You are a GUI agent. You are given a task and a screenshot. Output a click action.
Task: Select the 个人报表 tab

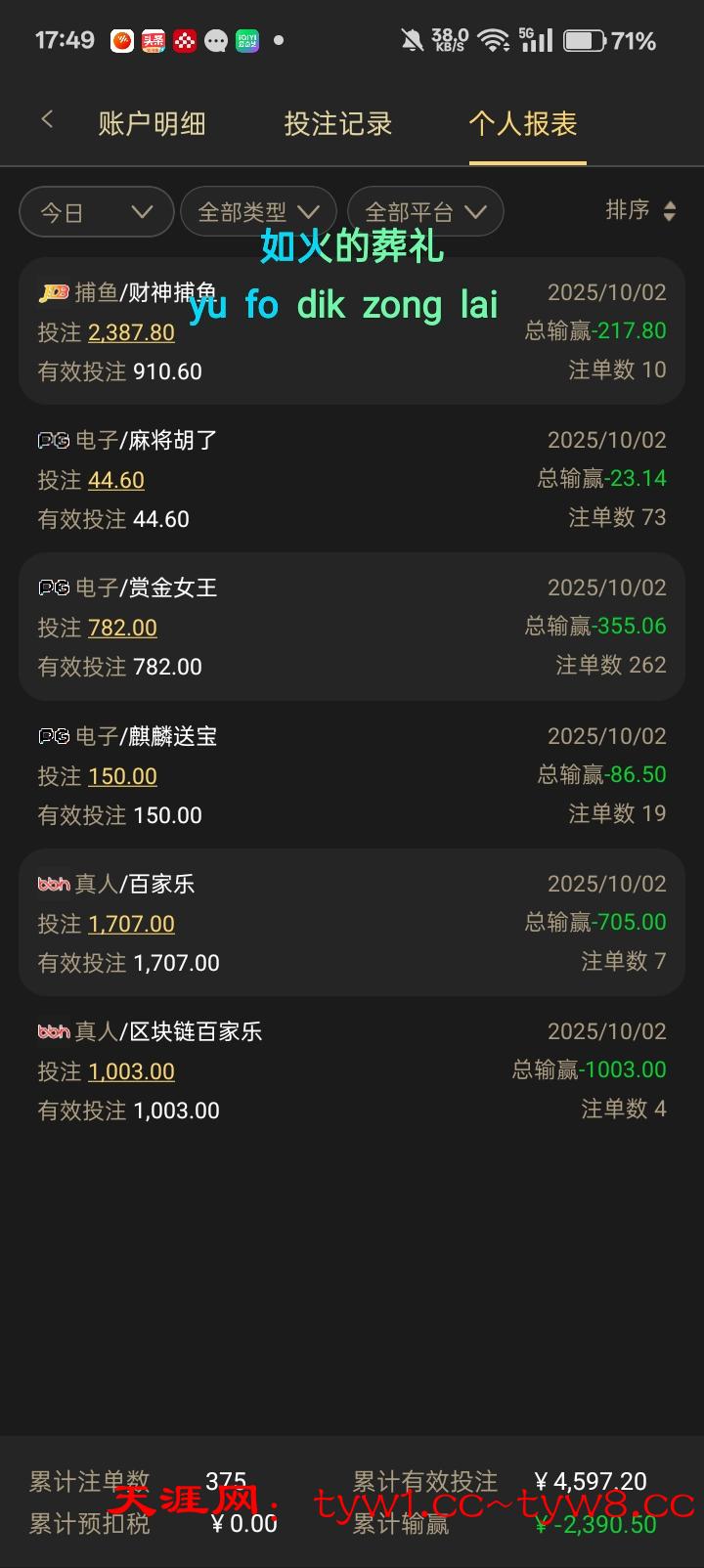[x=523, y=124]
